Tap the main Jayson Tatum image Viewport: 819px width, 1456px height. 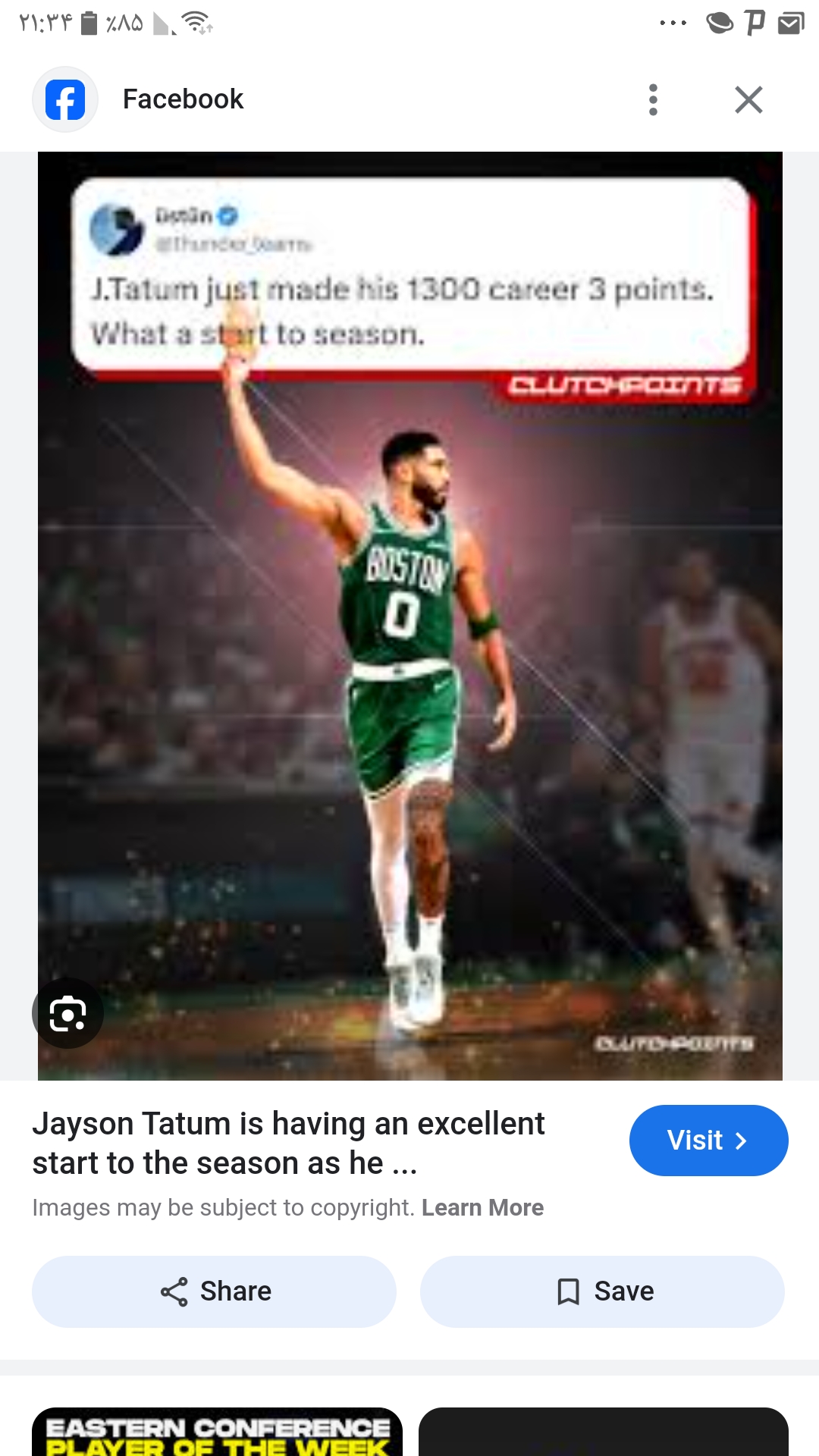[410, 616]
